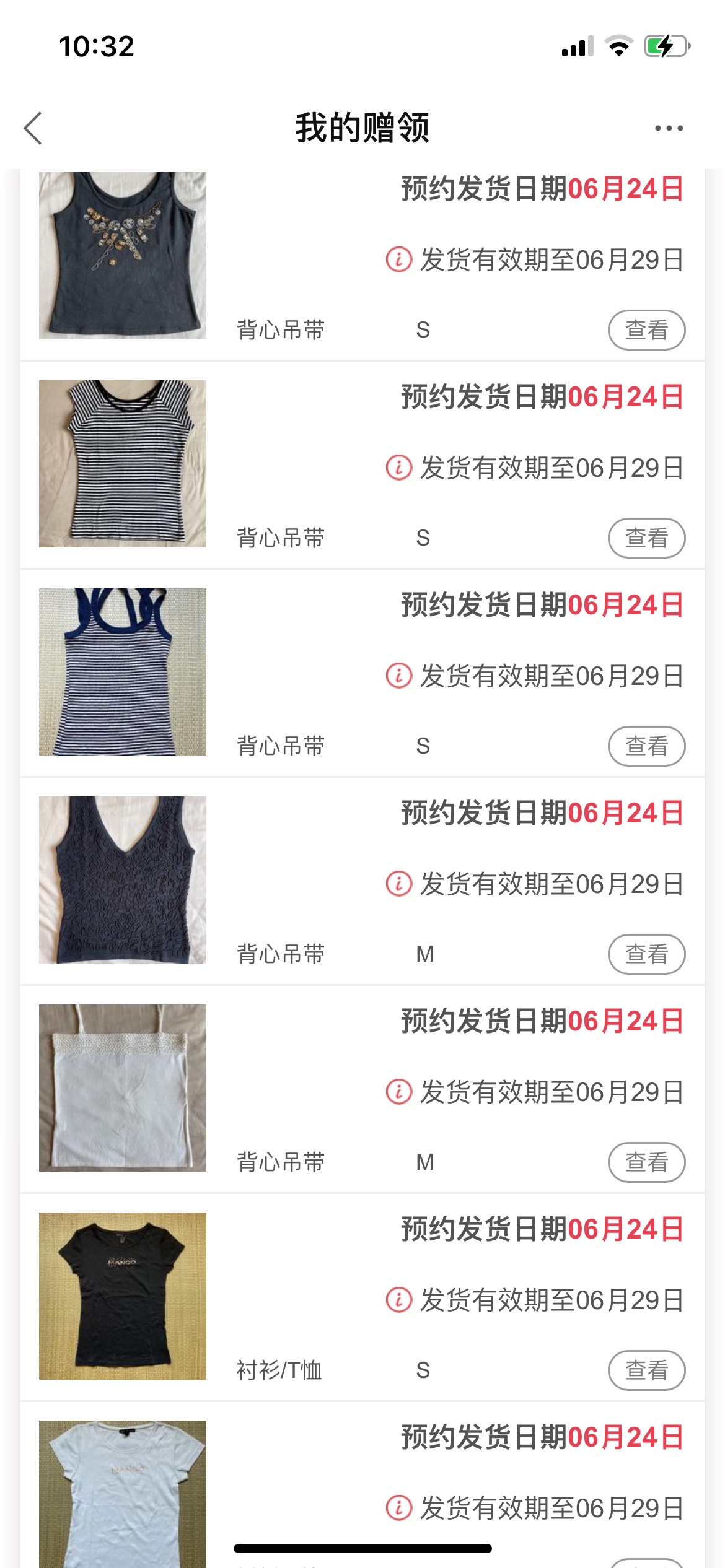Open the beaded dark tank top photo

(x=123, y=256)
